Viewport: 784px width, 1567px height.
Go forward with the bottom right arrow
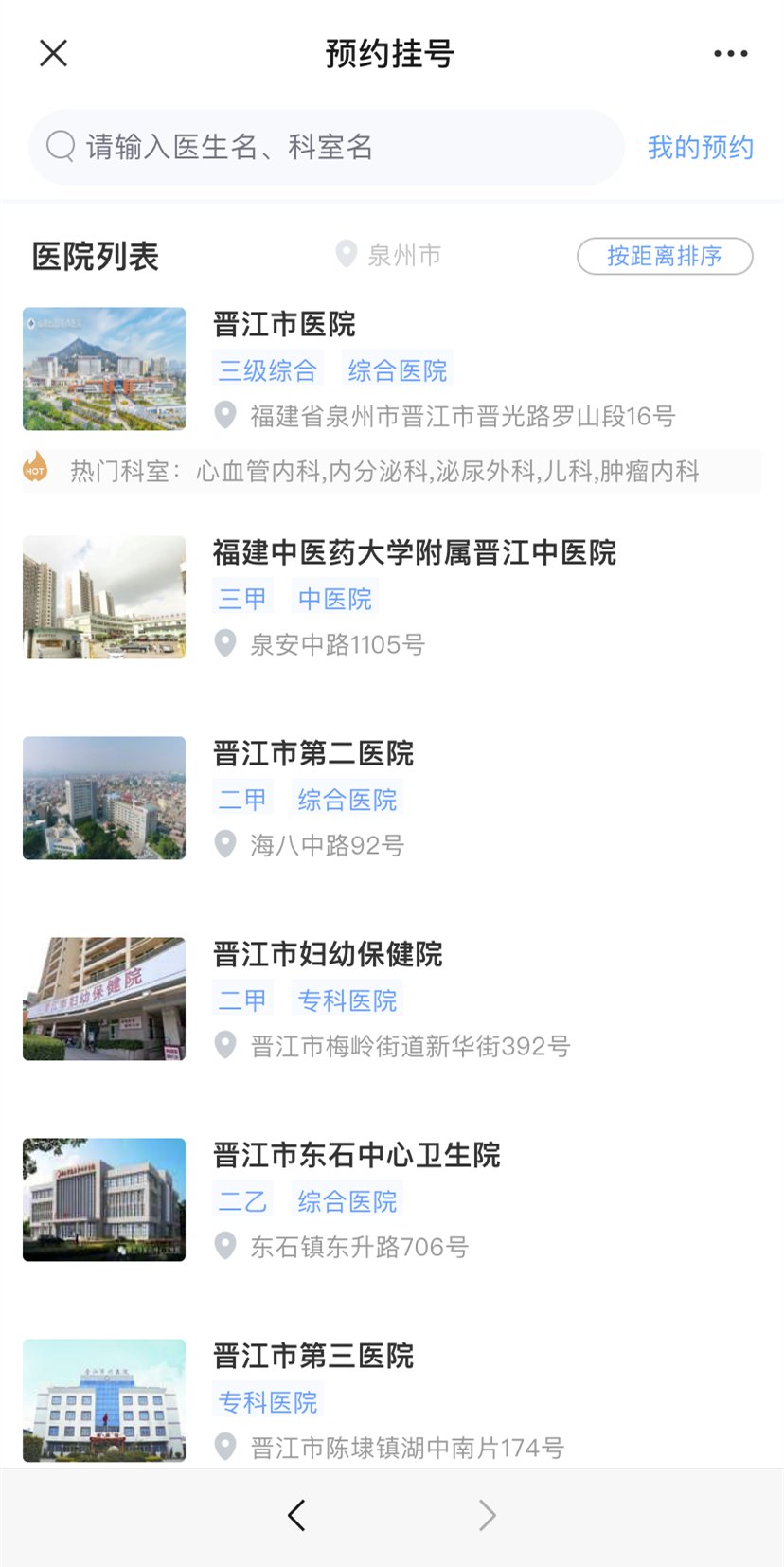487,1515
